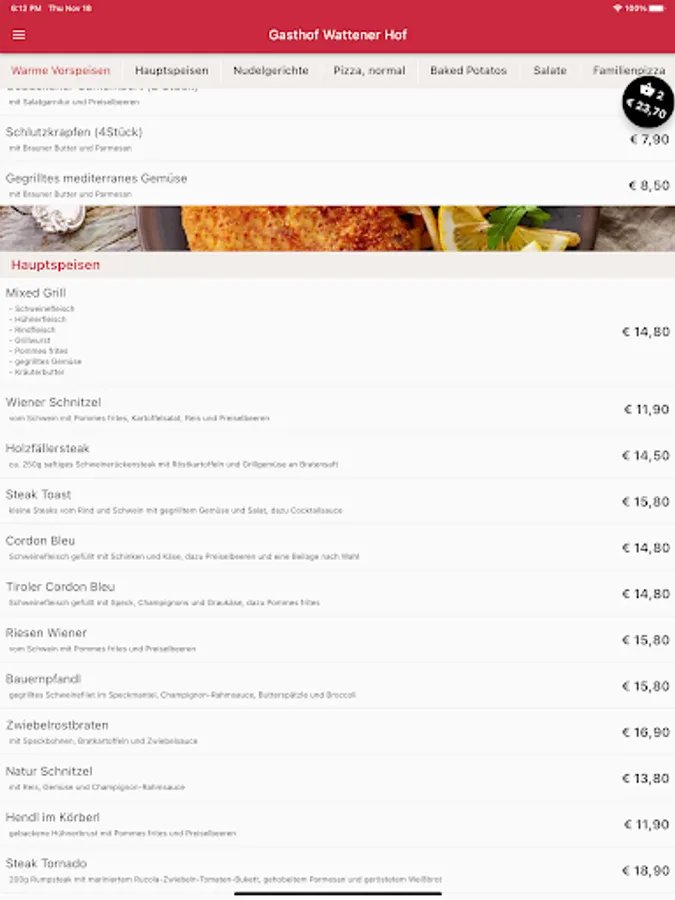Open the hamburger drawer menu
The image size is (675, 900).
pos(19,35)
